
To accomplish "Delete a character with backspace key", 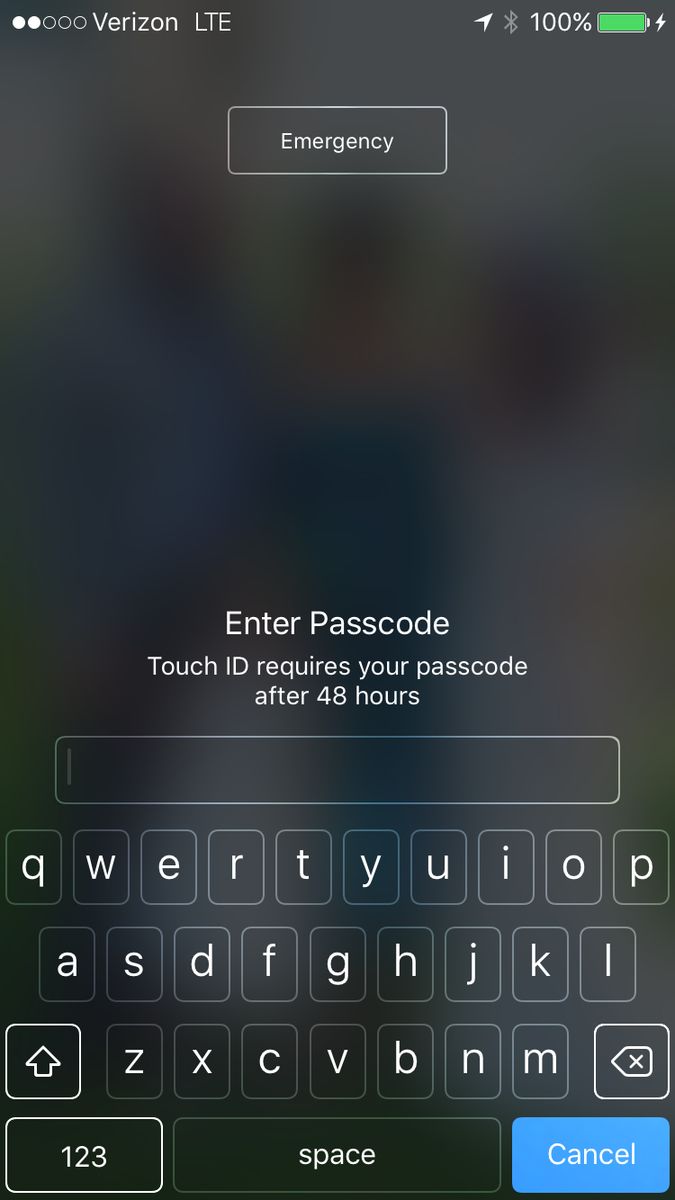I will (631, 1061).
